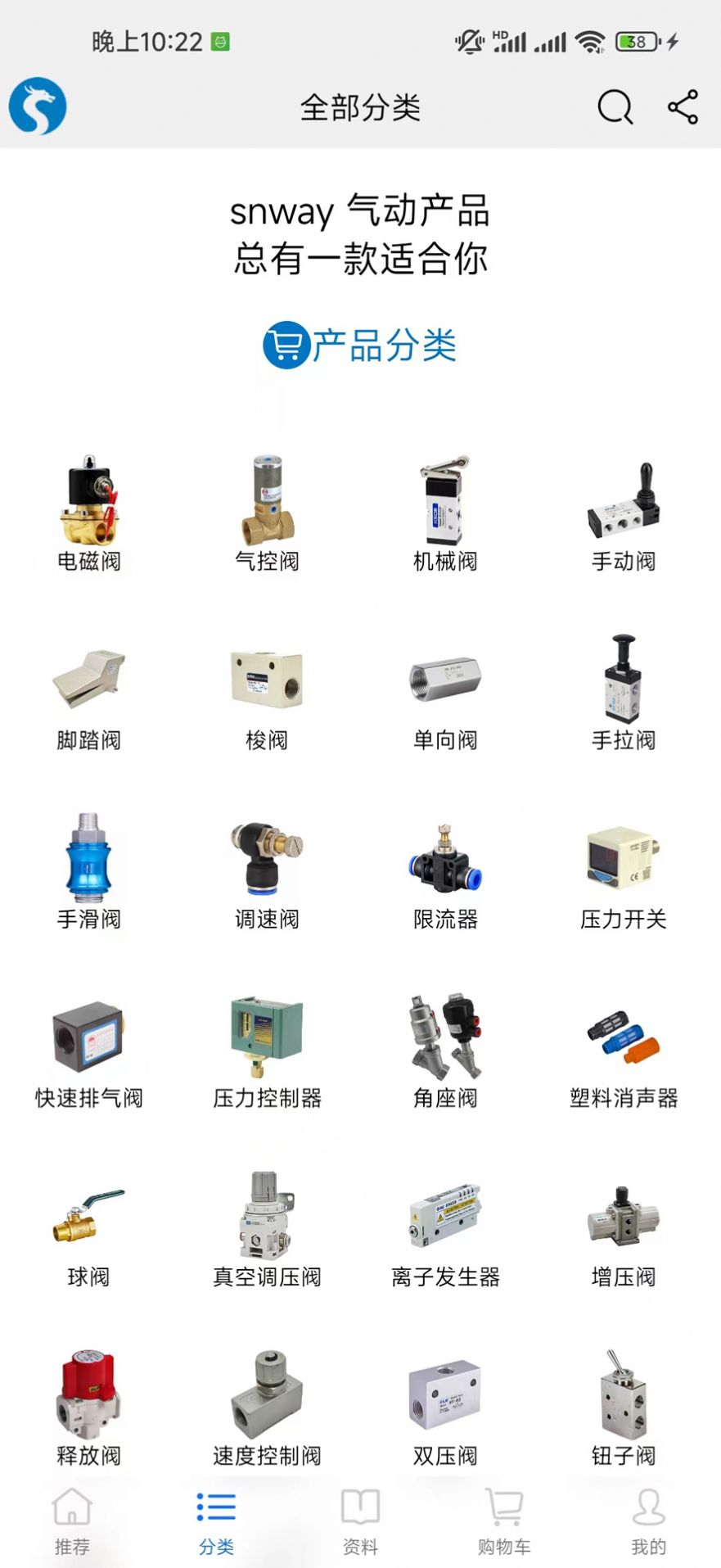The height and width of the screenshot is (1568, 721).
Task: Open the 真空调压阀 category
Action: tap(266, 1220)
